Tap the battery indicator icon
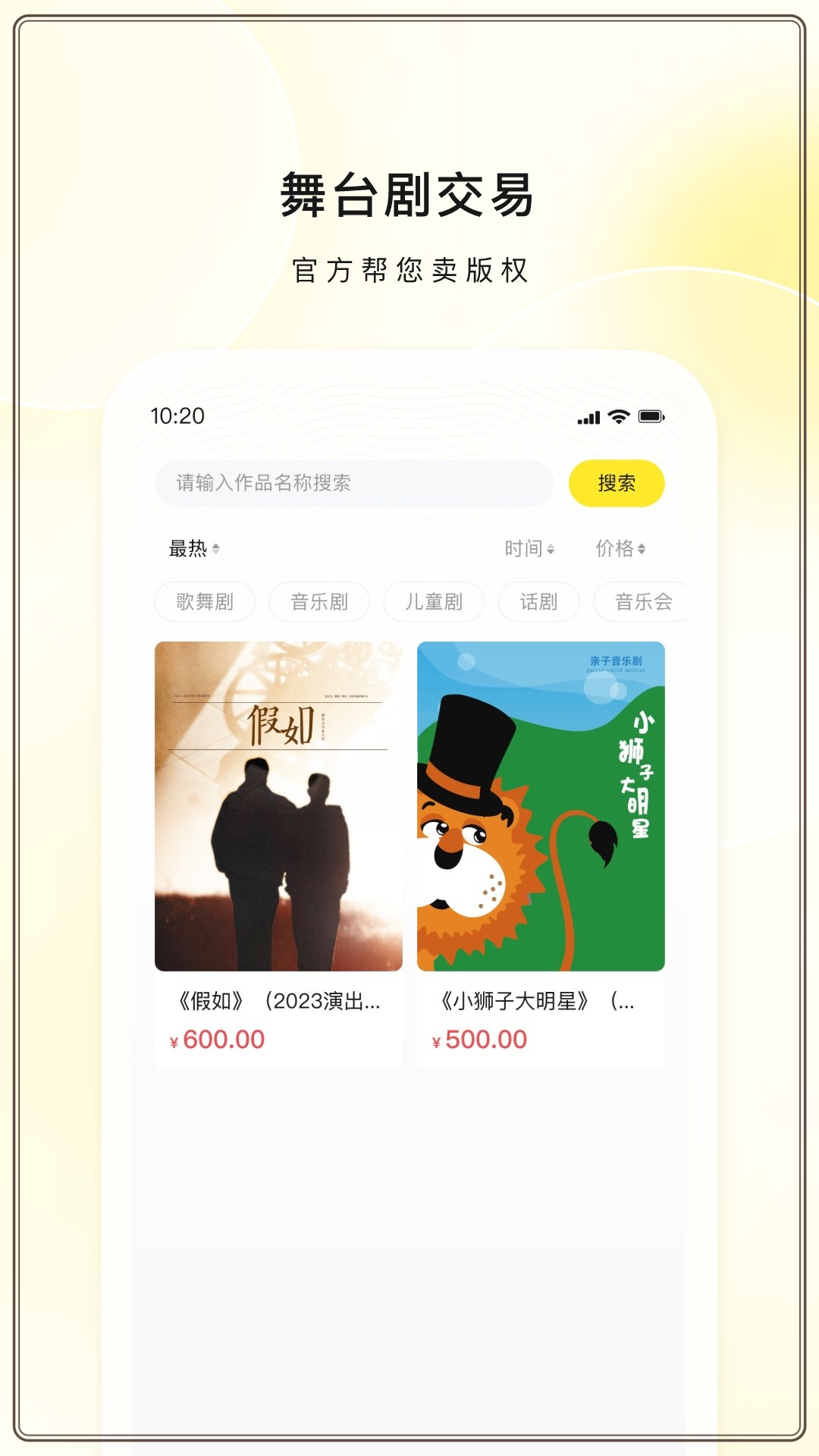Image resolution: width=819 pixels, height=1456 pixels. [650, 416]
